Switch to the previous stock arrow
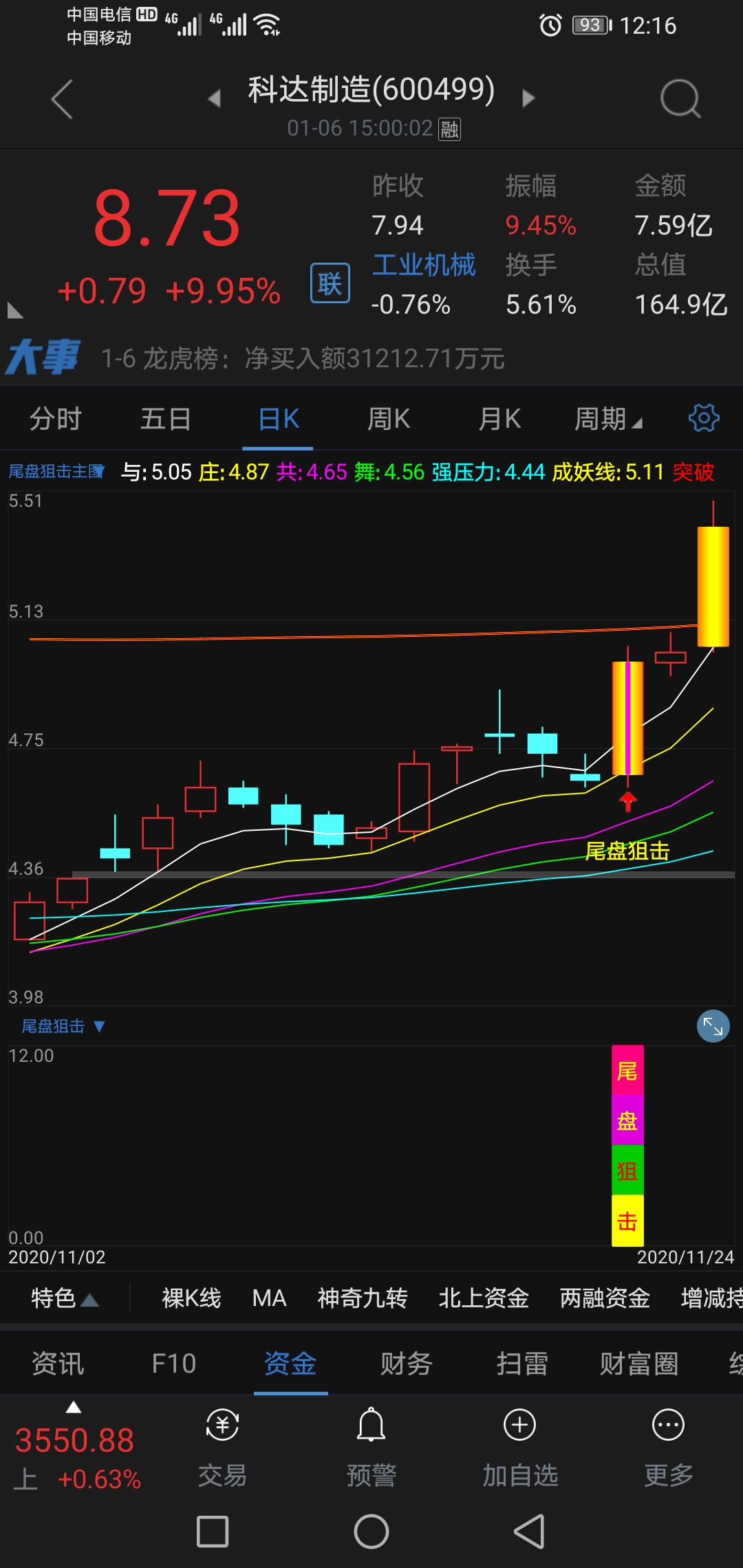 (215, 98)
